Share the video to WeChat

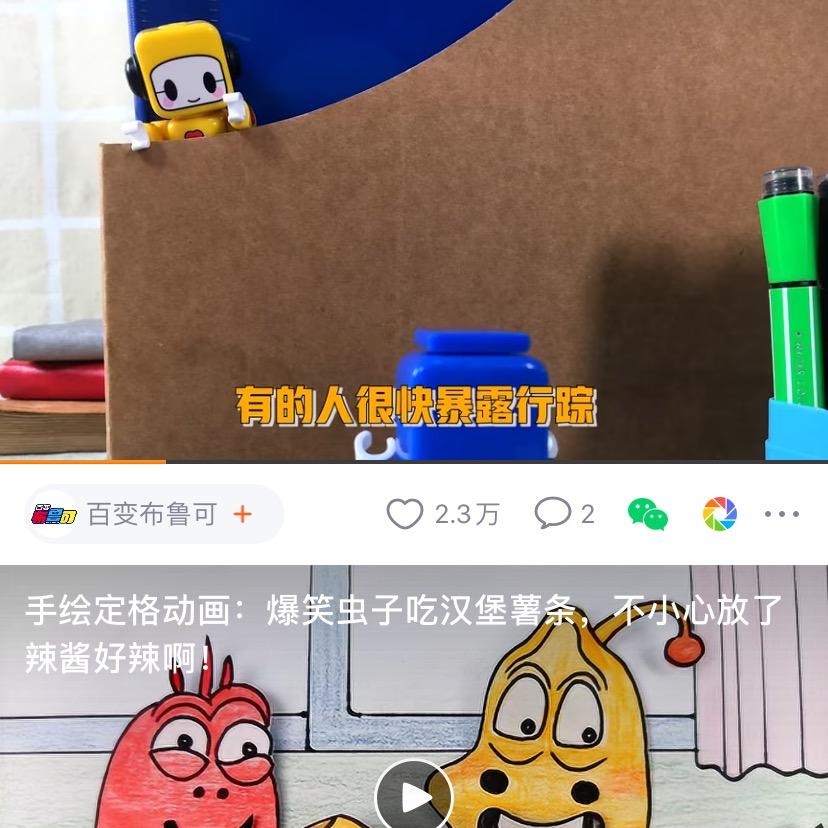point(648,514)
